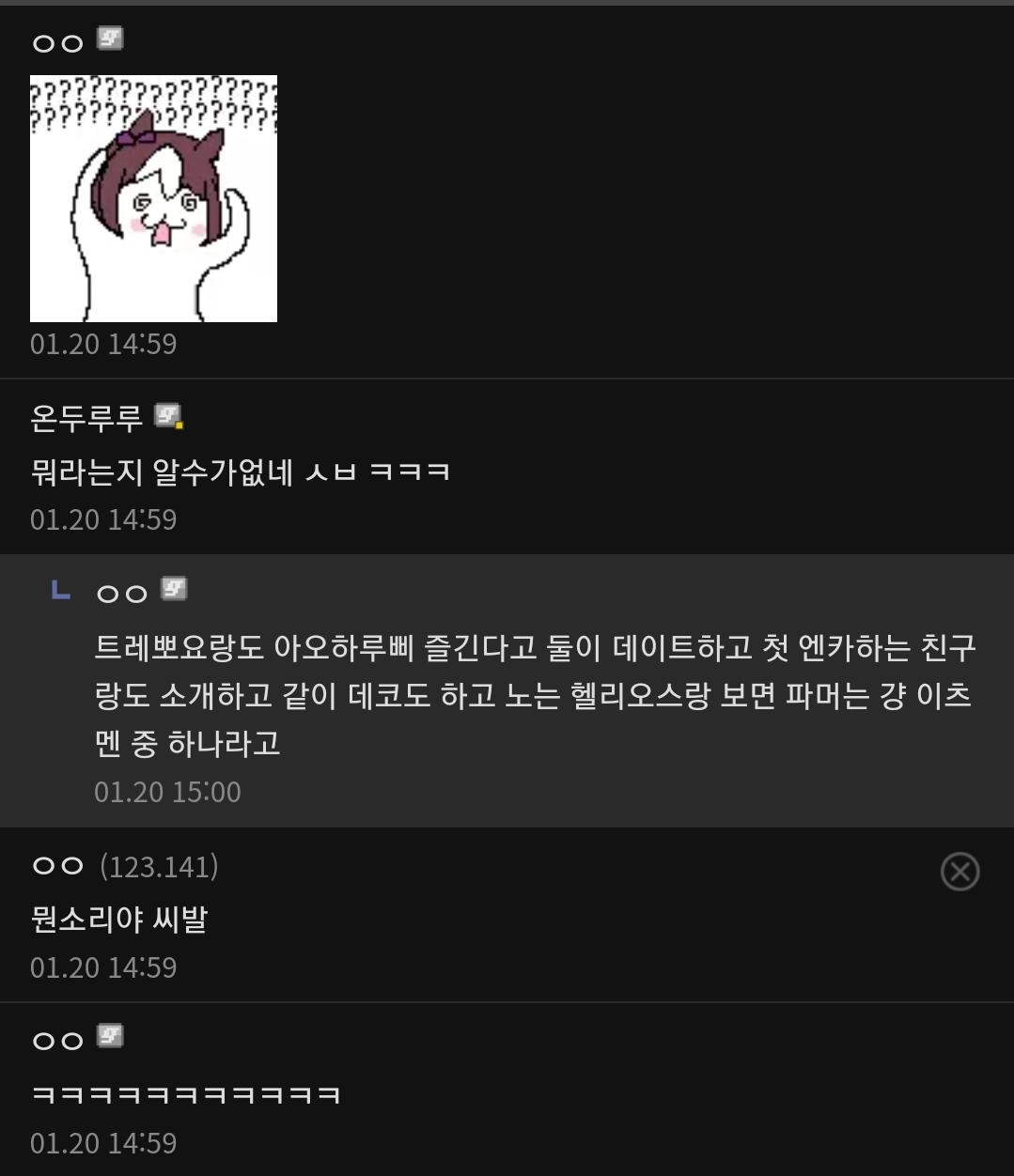
Task: Reply to the ㅋㅋㅋㅋㅋㅋㅋㅋㅋㅋㅋ comment
Action: (185, 1094)
